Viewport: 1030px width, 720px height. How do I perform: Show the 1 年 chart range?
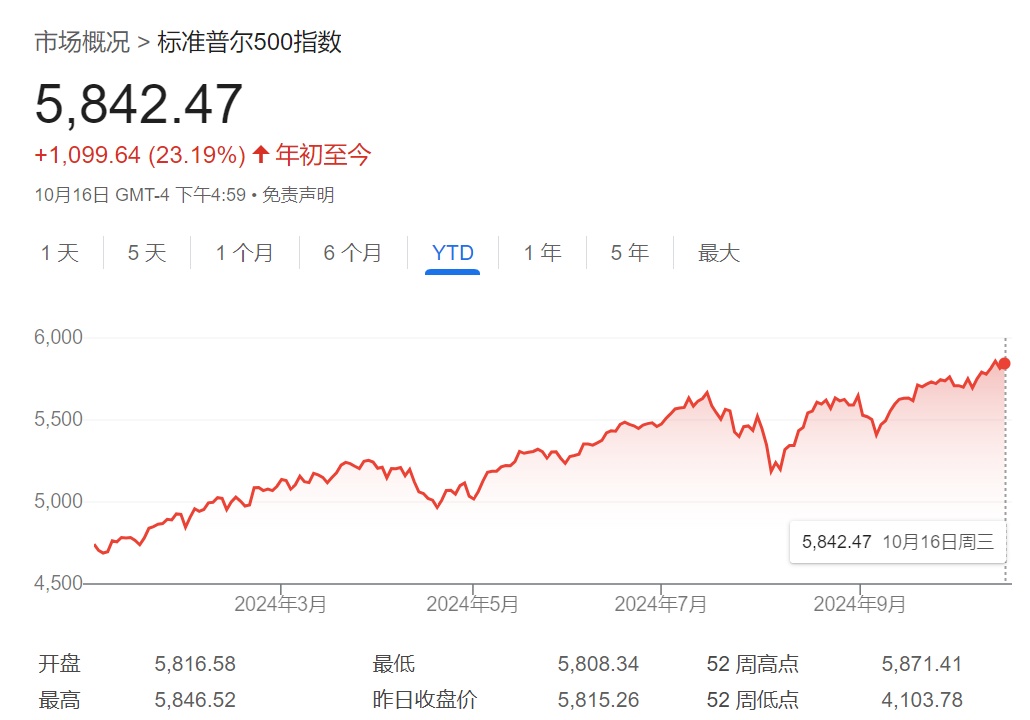coord(543,253)
